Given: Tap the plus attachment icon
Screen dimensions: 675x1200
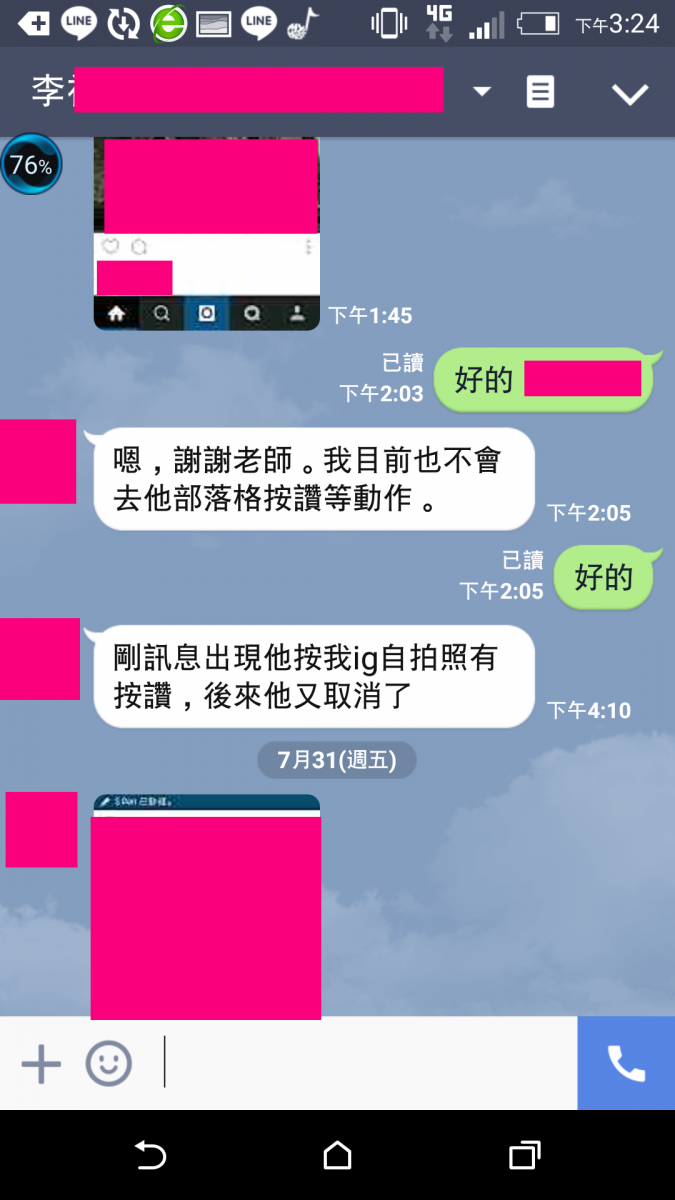Looking at the screenshot, I should tap(41, 1063).
